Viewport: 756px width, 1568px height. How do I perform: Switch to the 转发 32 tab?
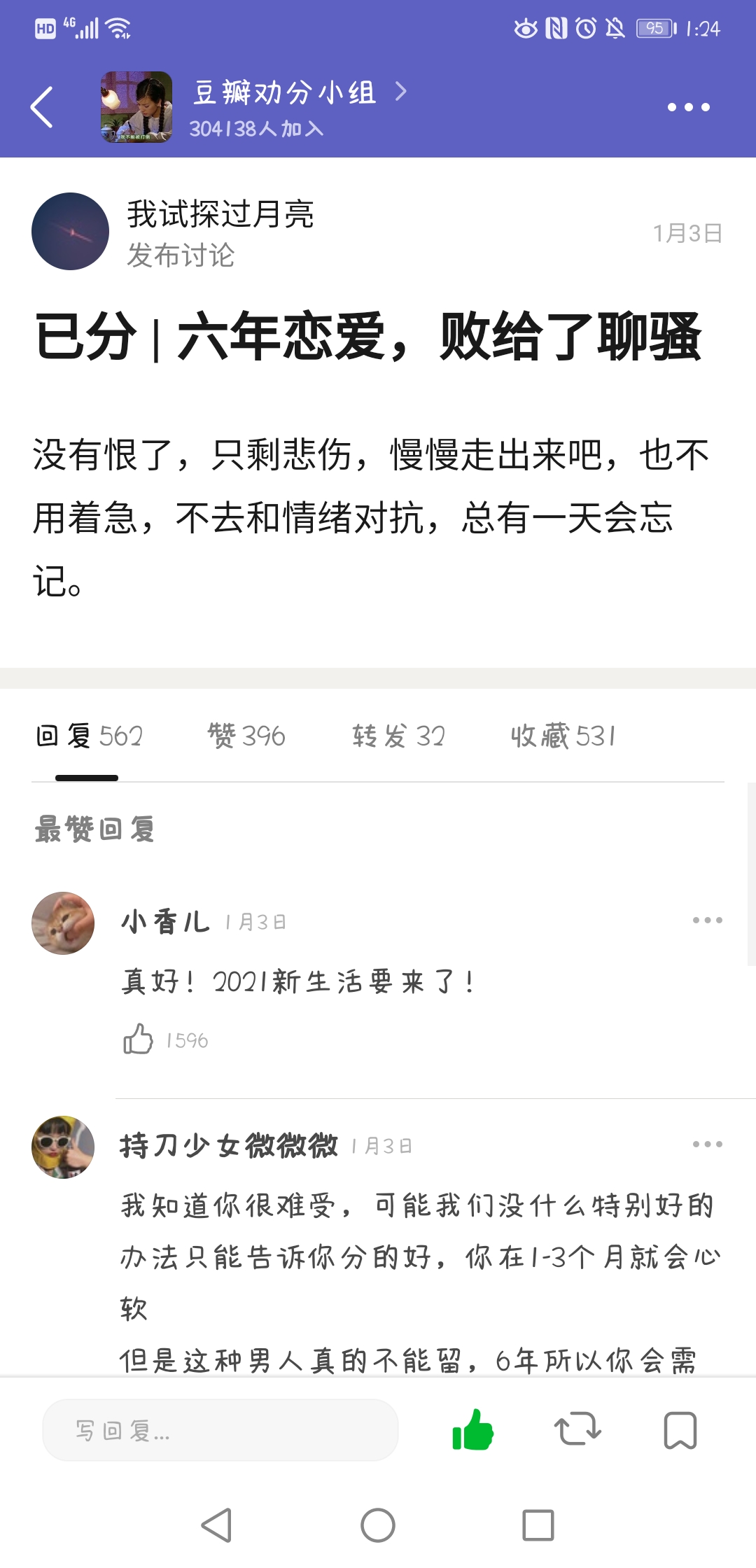[x=398, y=736]
